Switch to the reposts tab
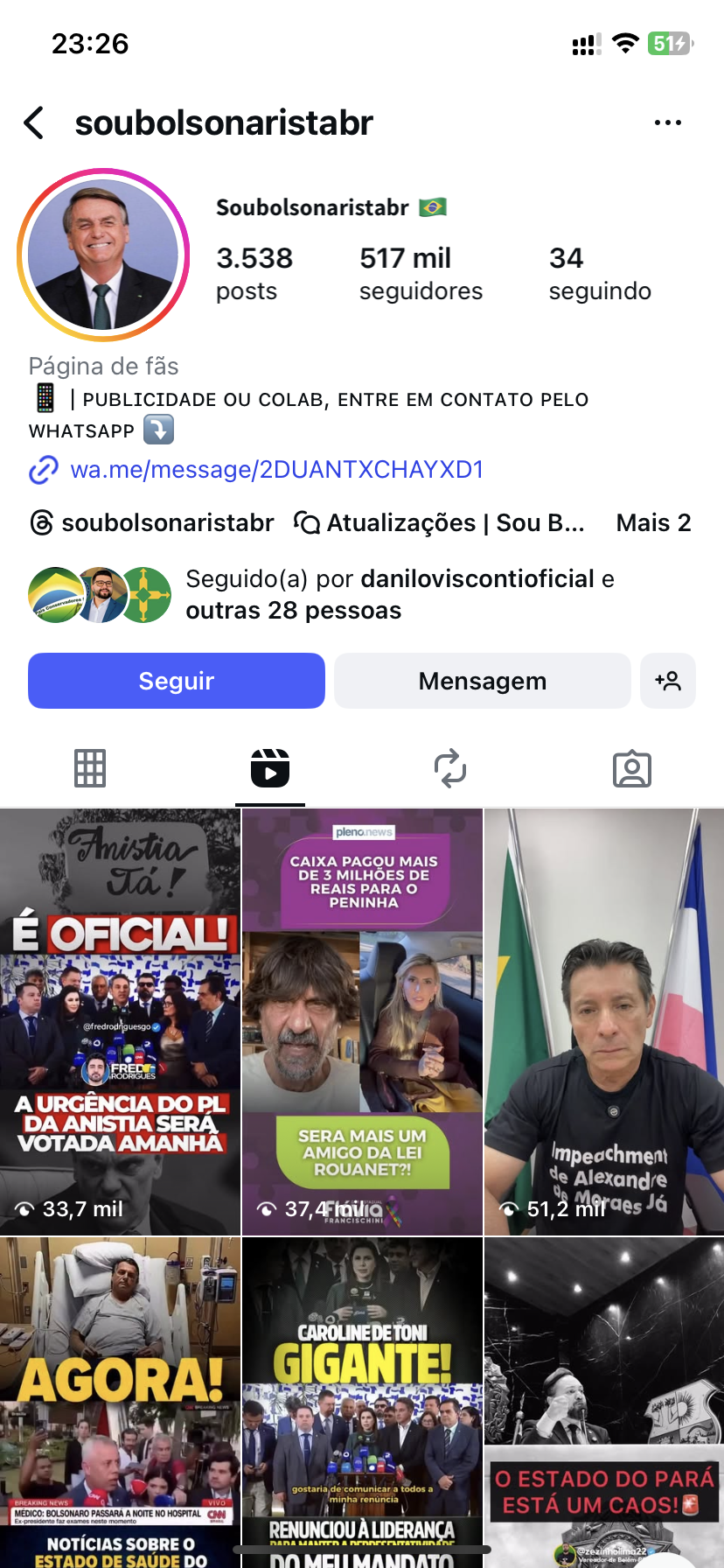Image resolution: width=724 pixels, height=1568 pixels. click(x=450, y=769)
